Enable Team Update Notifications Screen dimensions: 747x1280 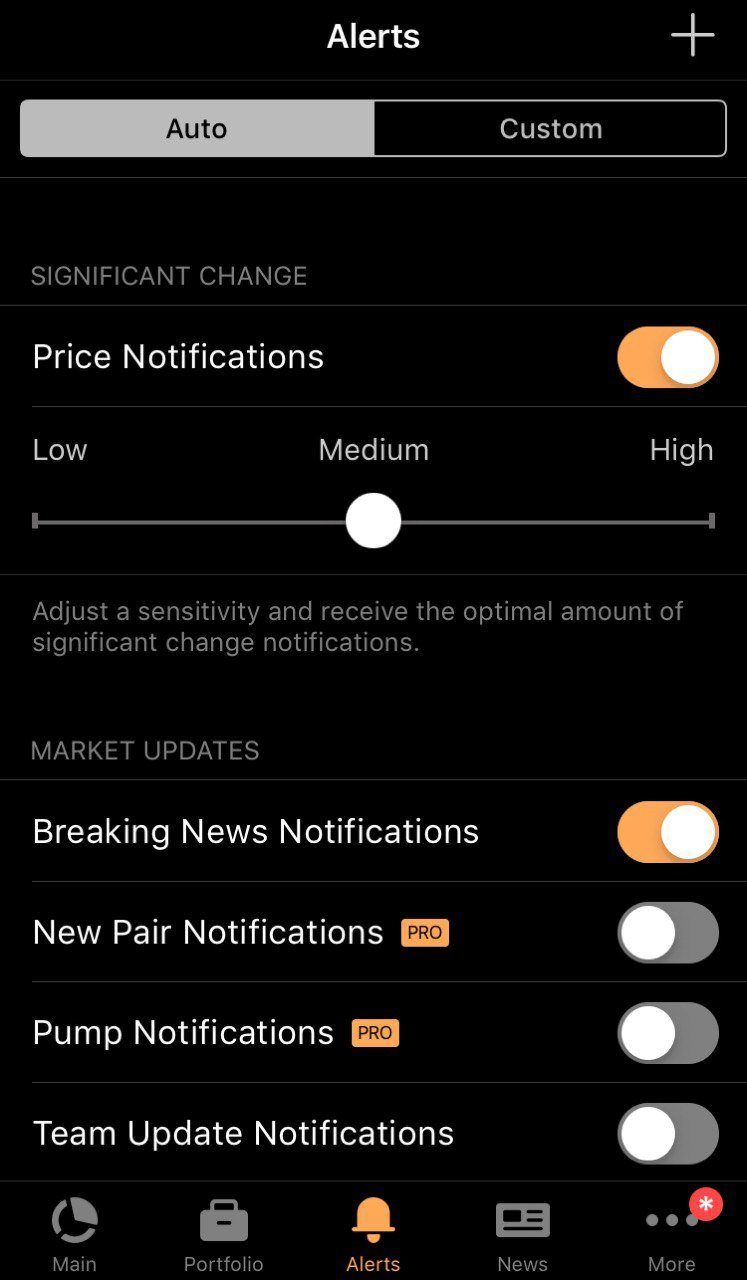click(667, 1134)
